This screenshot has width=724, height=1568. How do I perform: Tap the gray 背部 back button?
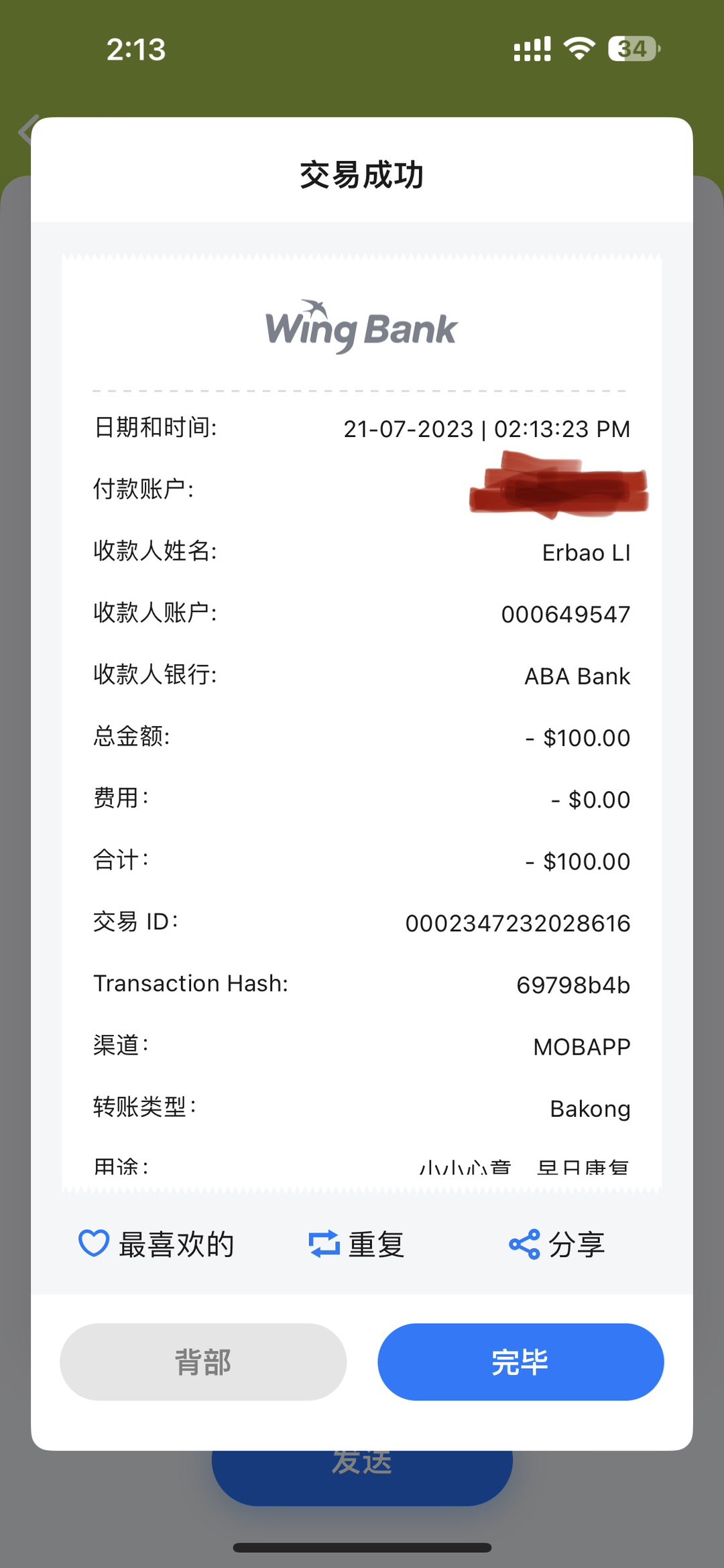point(203,1362)
